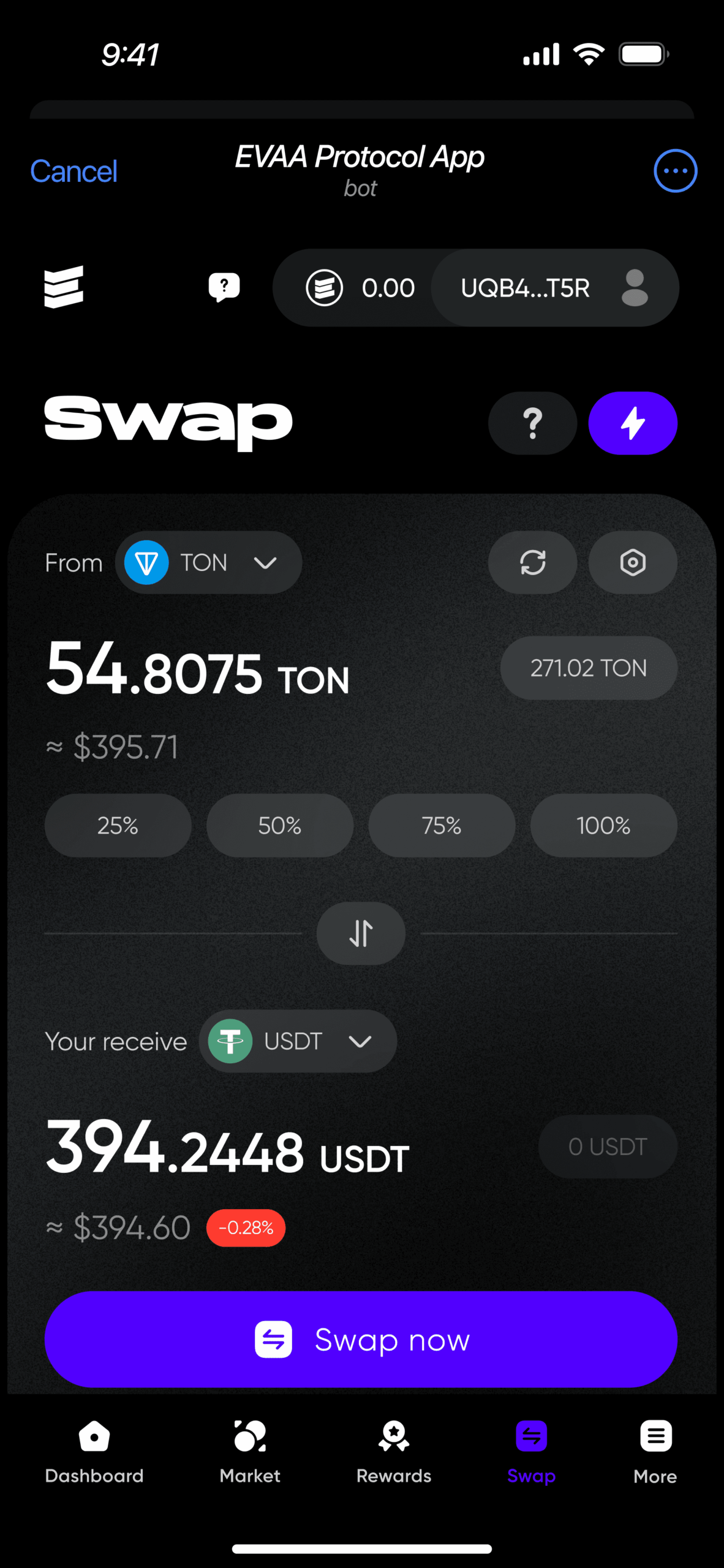This screenshot has height=1568, width=724.
Task: Open the support chat question icon
Action: click(224, 287)
